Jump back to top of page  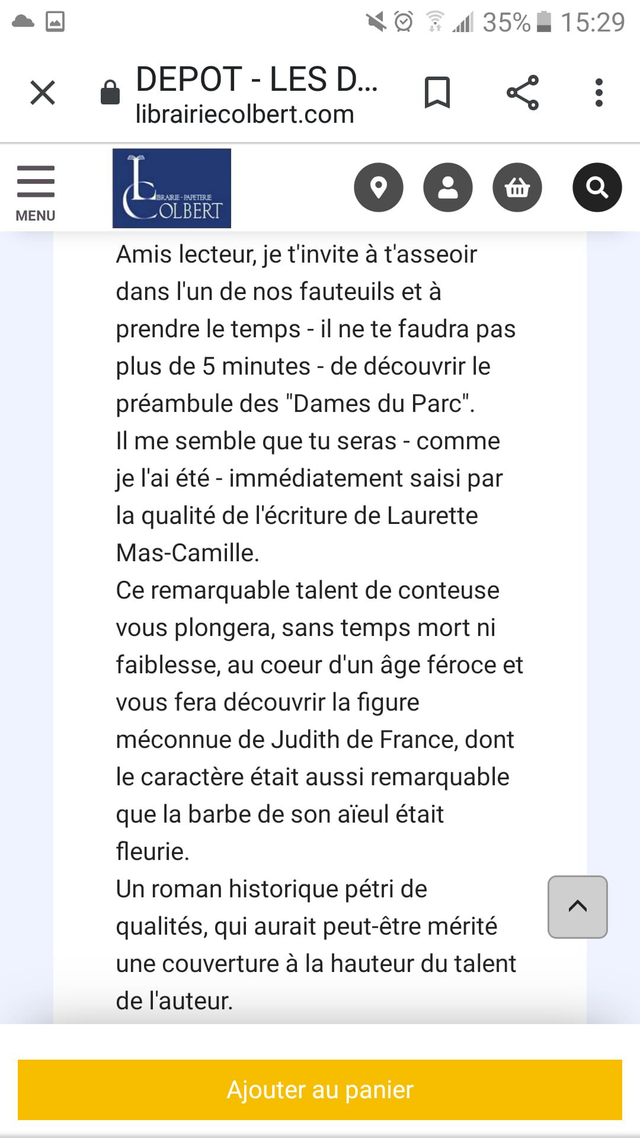[x=577, y=907]
